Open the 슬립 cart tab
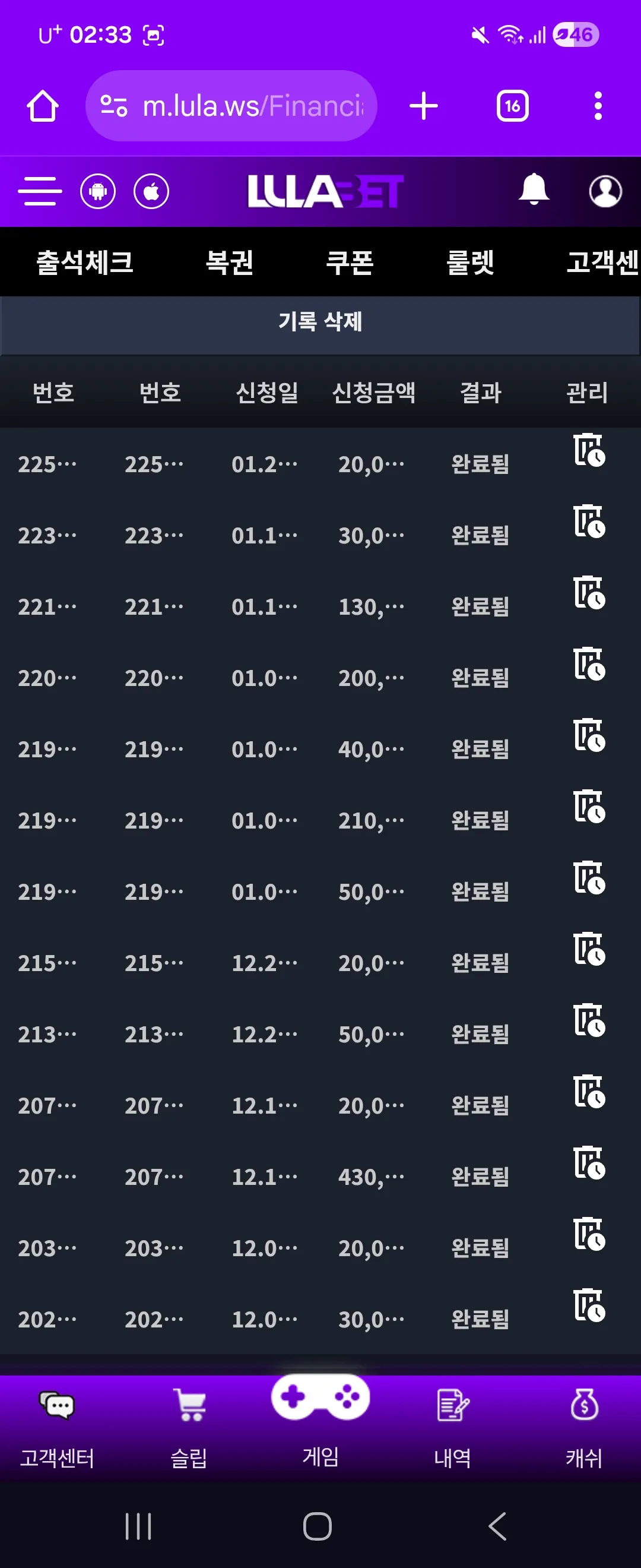 tap(189, 1426)
